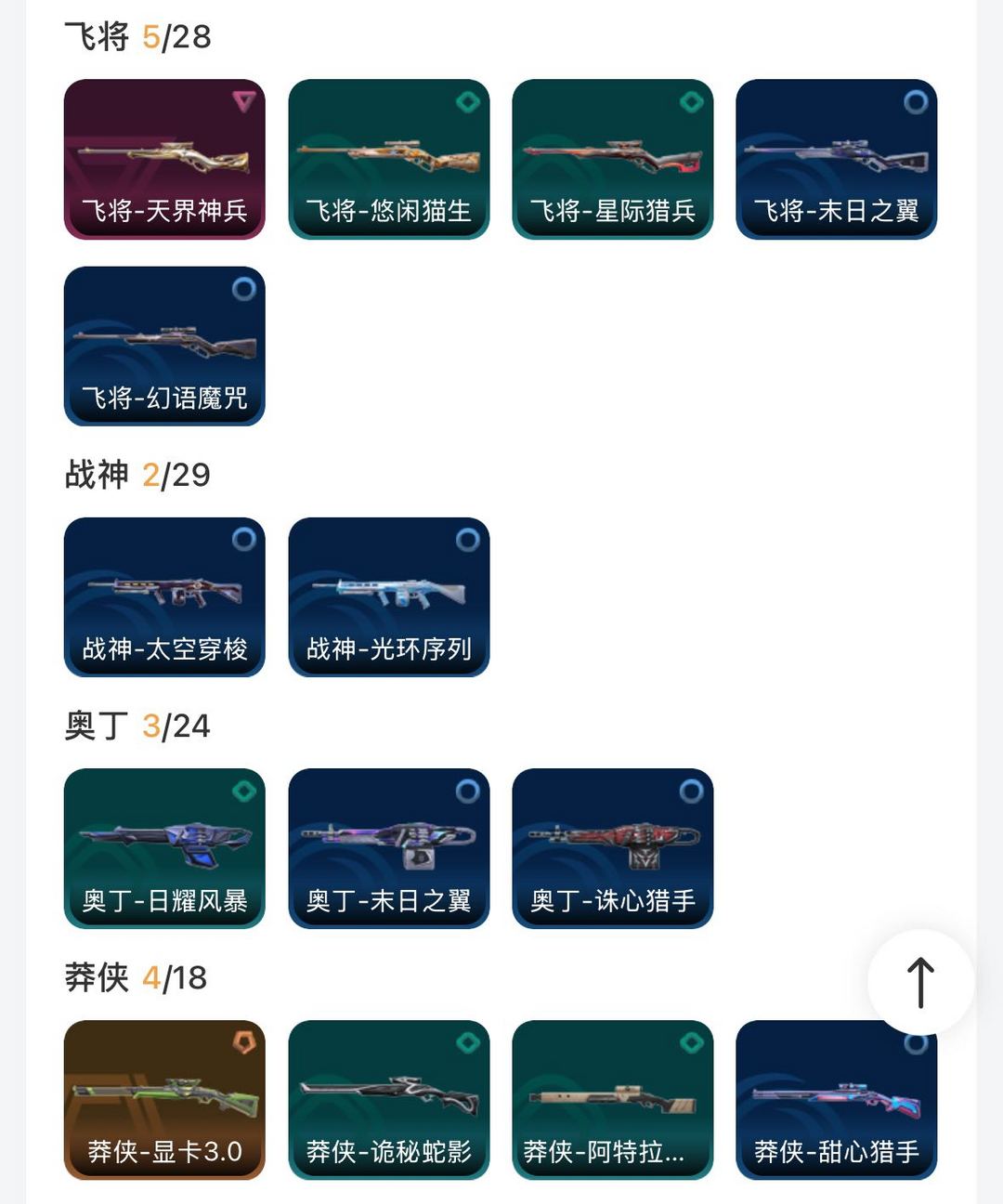
Task: Select the 战神-光环序列 skin
Action: click(389, 597)
